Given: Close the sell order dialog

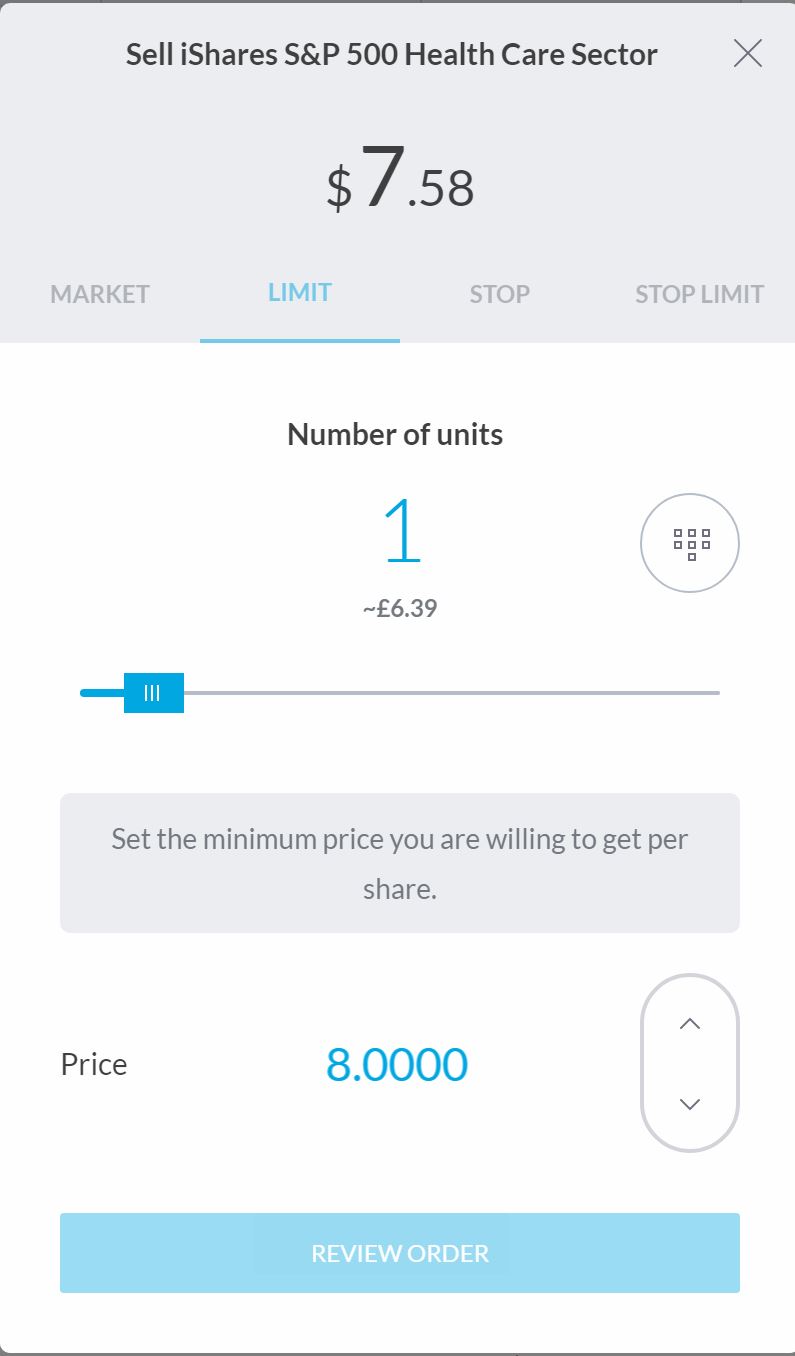Looking at the screenshot, I should click(x=747, y=53).
